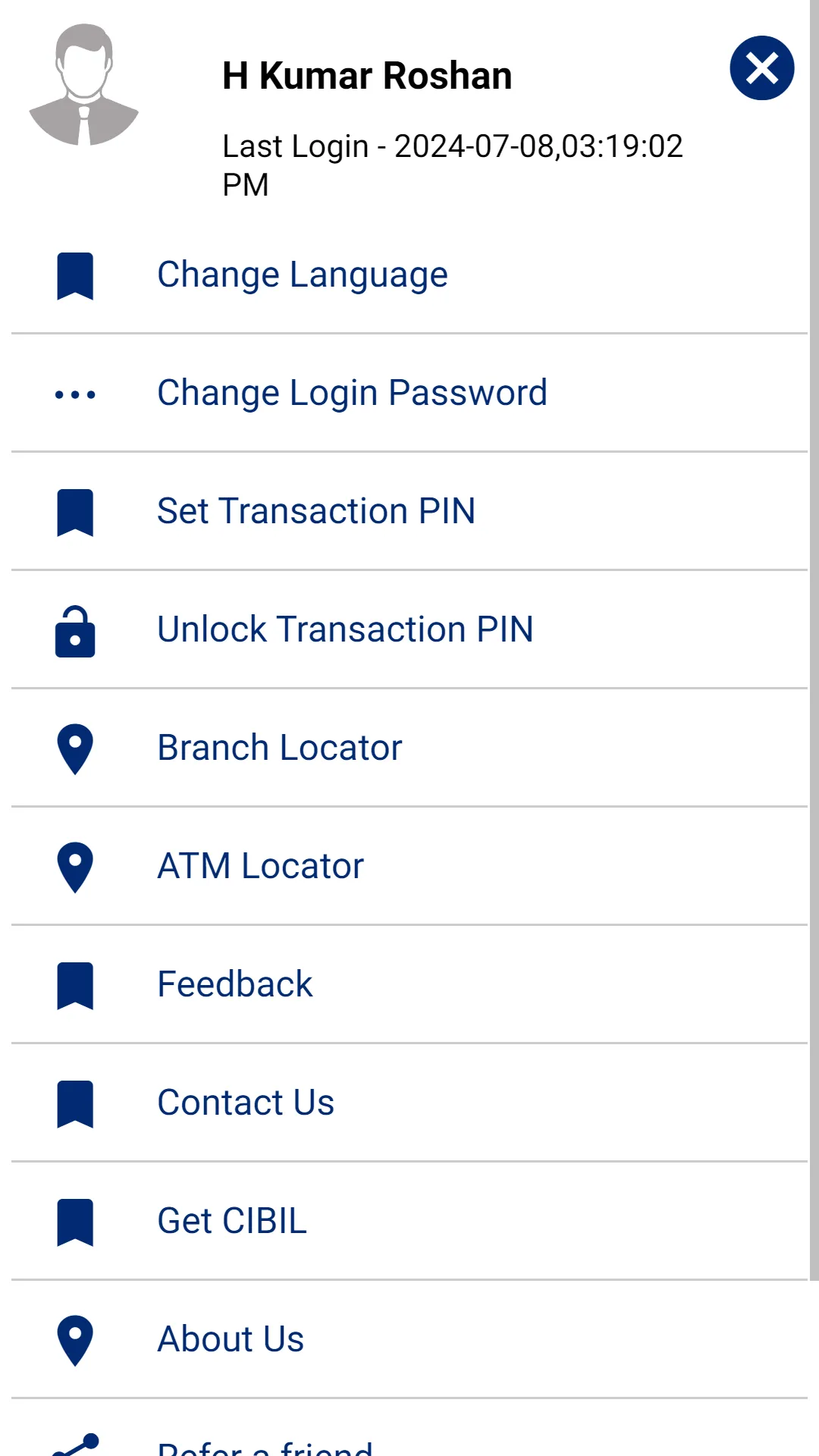Launch the Branch Locator
Viewport: 819px width, 1456px height.
[x=409, y=748]
